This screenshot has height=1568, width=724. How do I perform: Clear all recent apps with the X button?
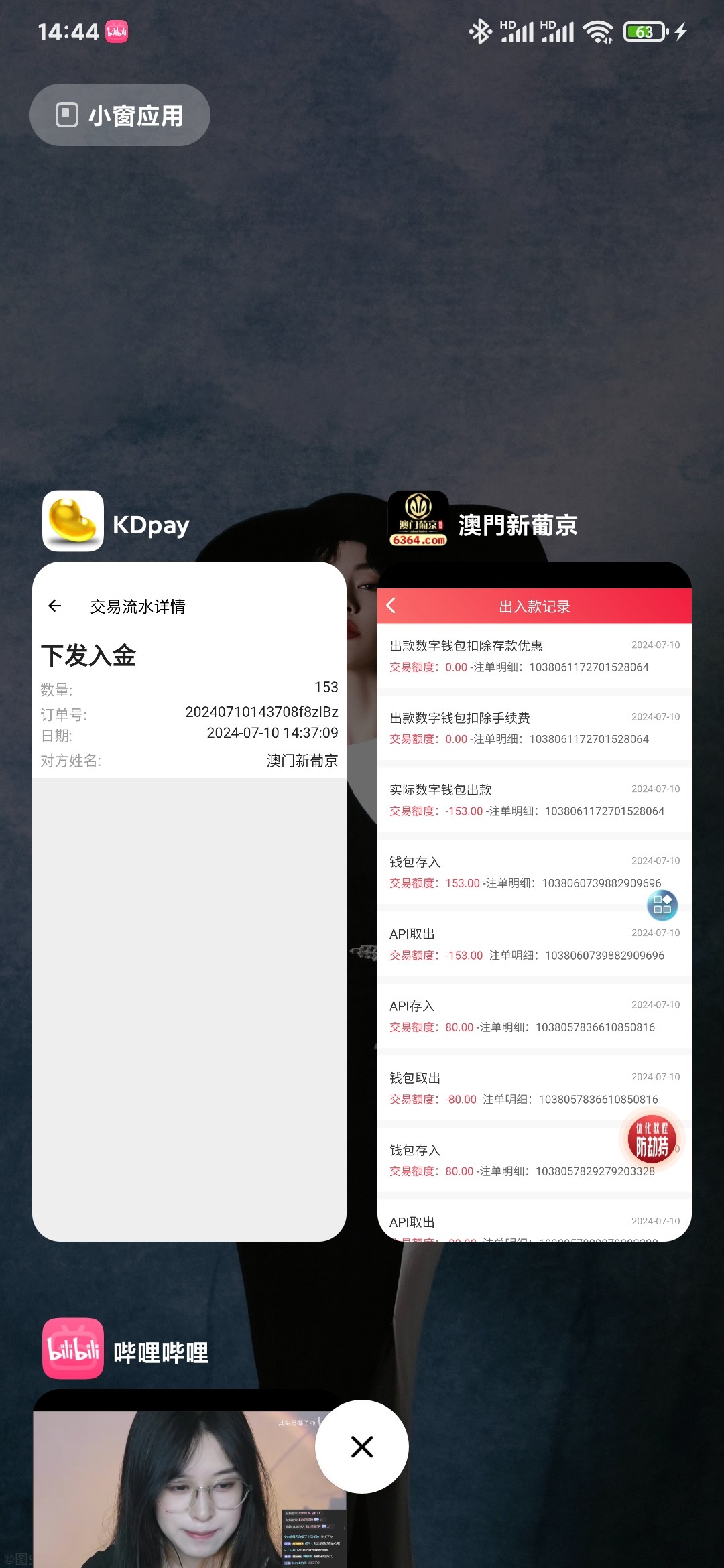pyautogui.click(x=362, y=1447)
